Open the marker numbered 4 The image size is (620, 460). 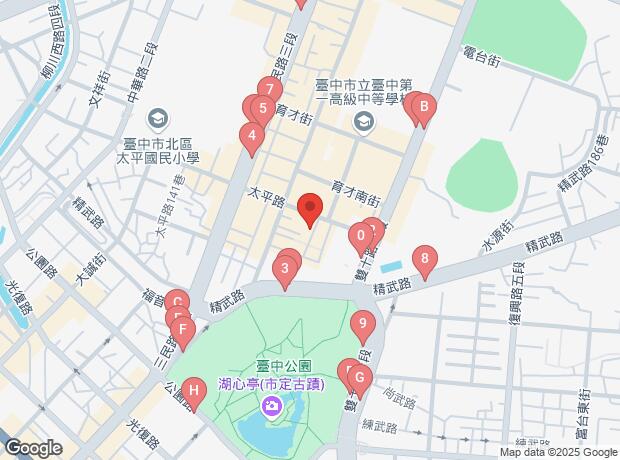point(252,135)
